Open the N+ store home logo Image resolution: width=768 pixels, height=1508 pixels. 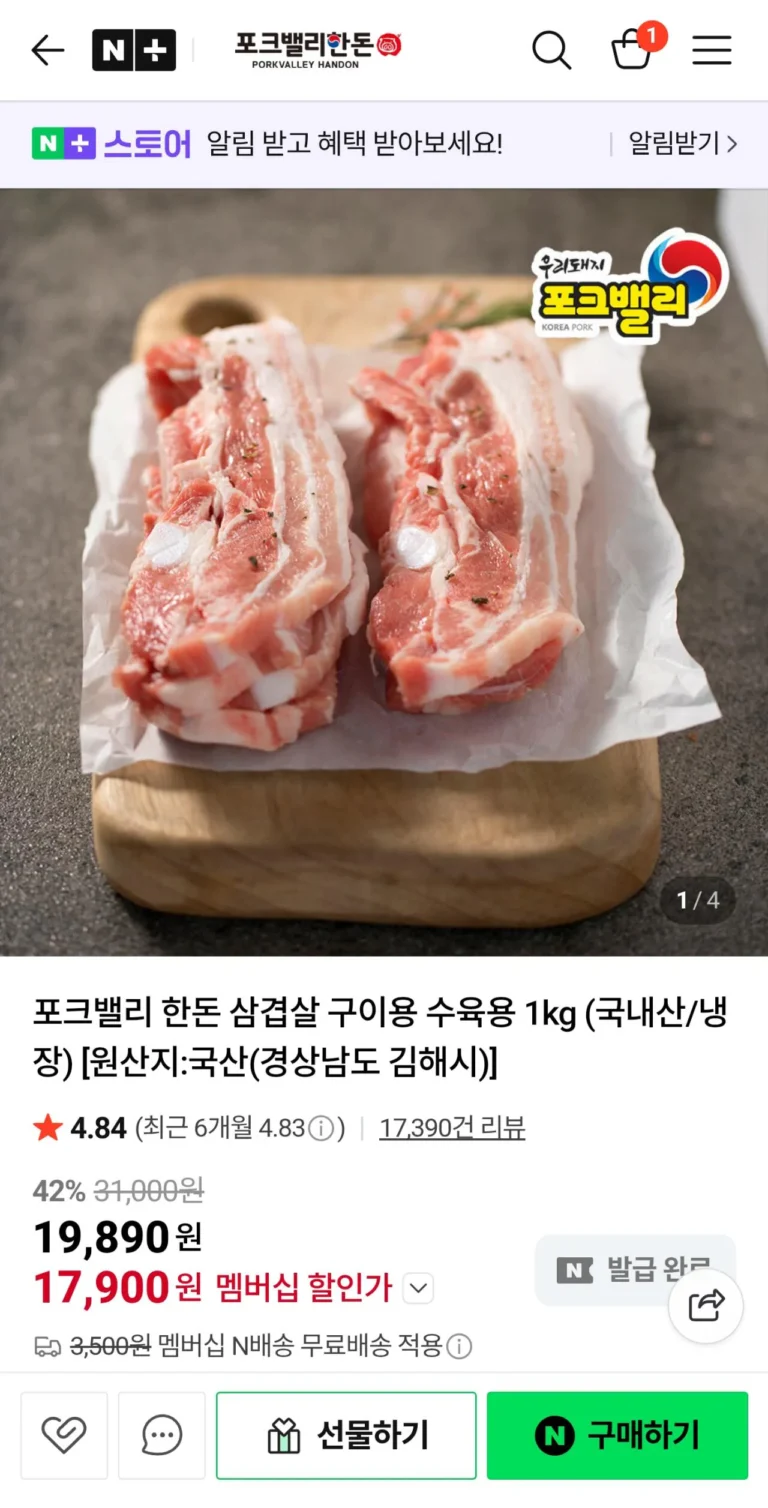[133, 50]
